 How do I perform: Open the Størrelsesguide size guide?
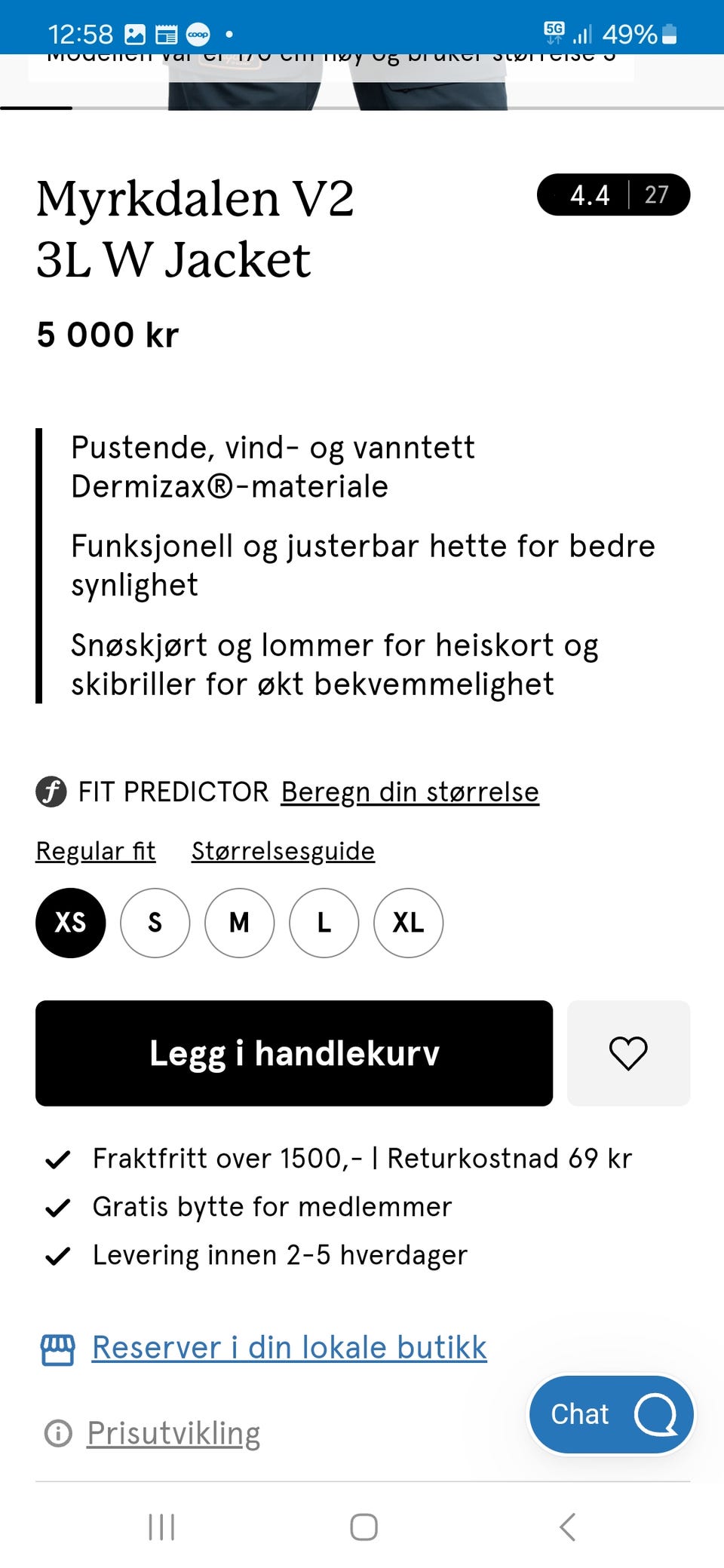click(x=282, y=850)
